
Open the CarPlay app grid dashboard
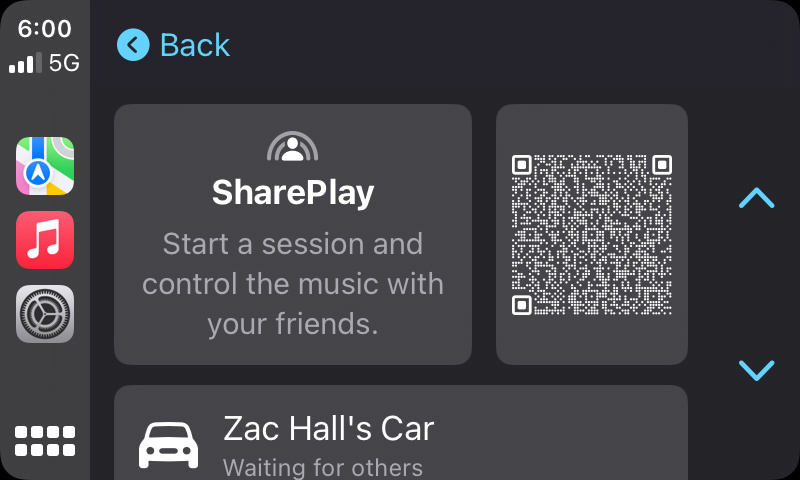(45, 441)
